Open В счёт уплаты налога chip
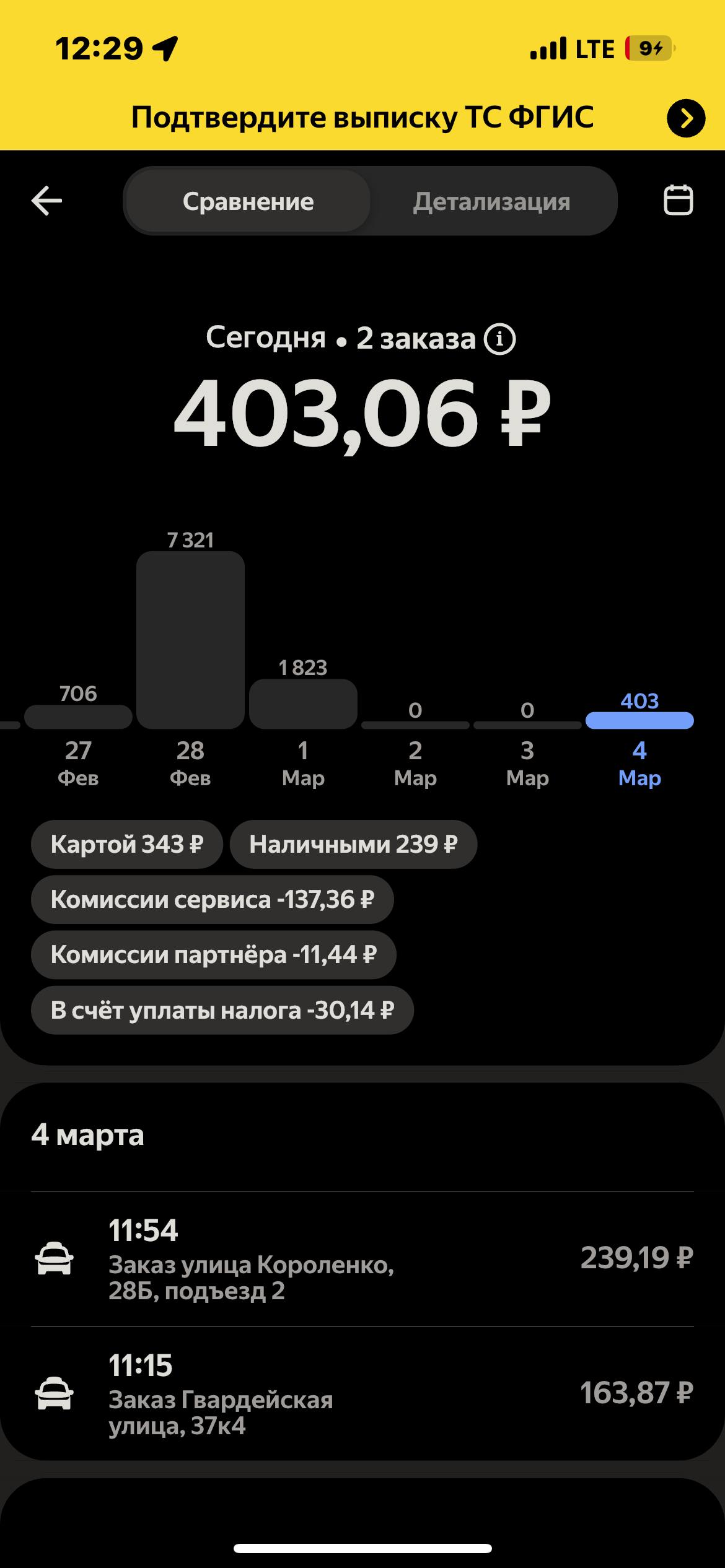The height and width of the screenshot is (1568, 725). 222,1010
